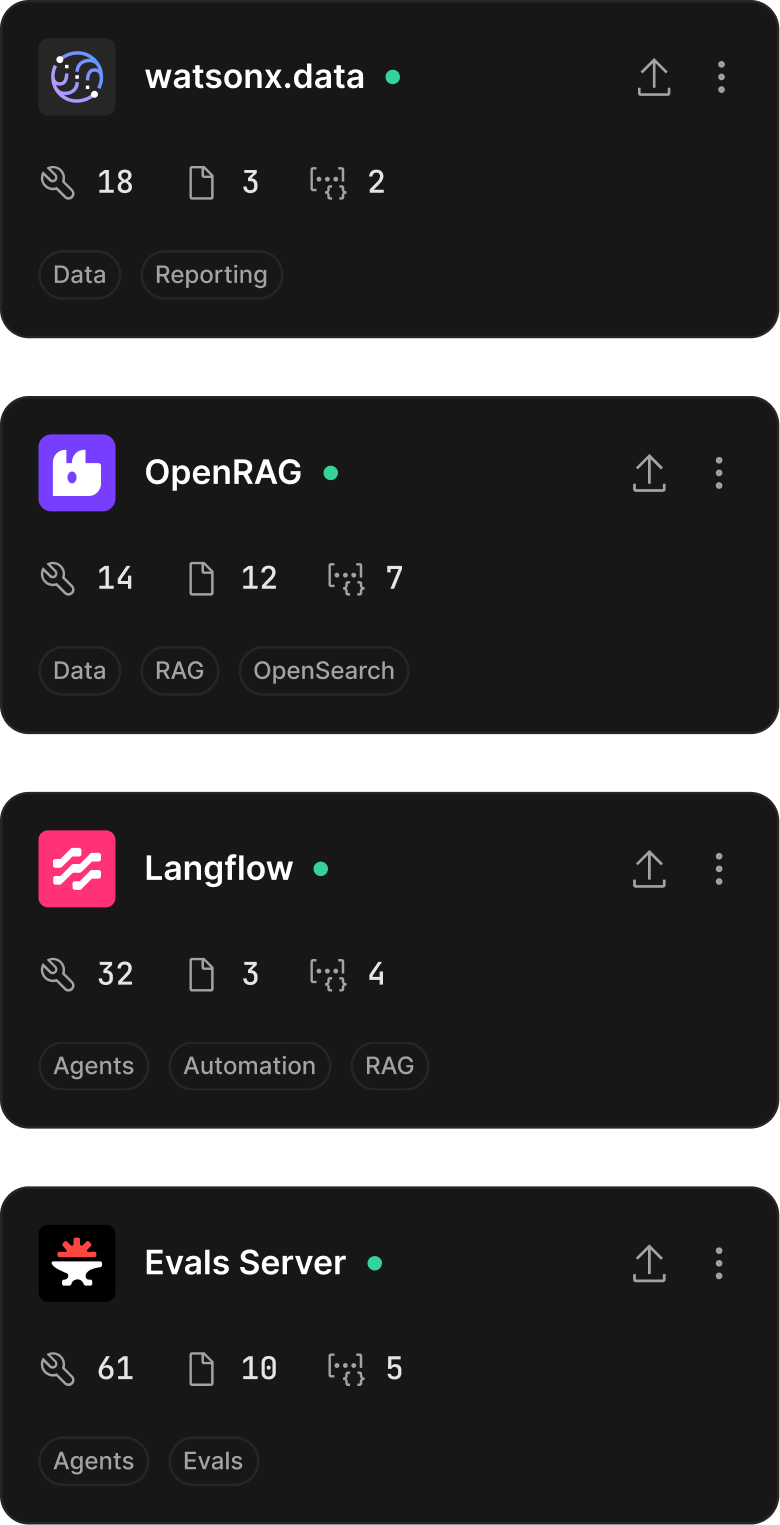Select the Evals Server anvil logo icon

pos(77,1263)
